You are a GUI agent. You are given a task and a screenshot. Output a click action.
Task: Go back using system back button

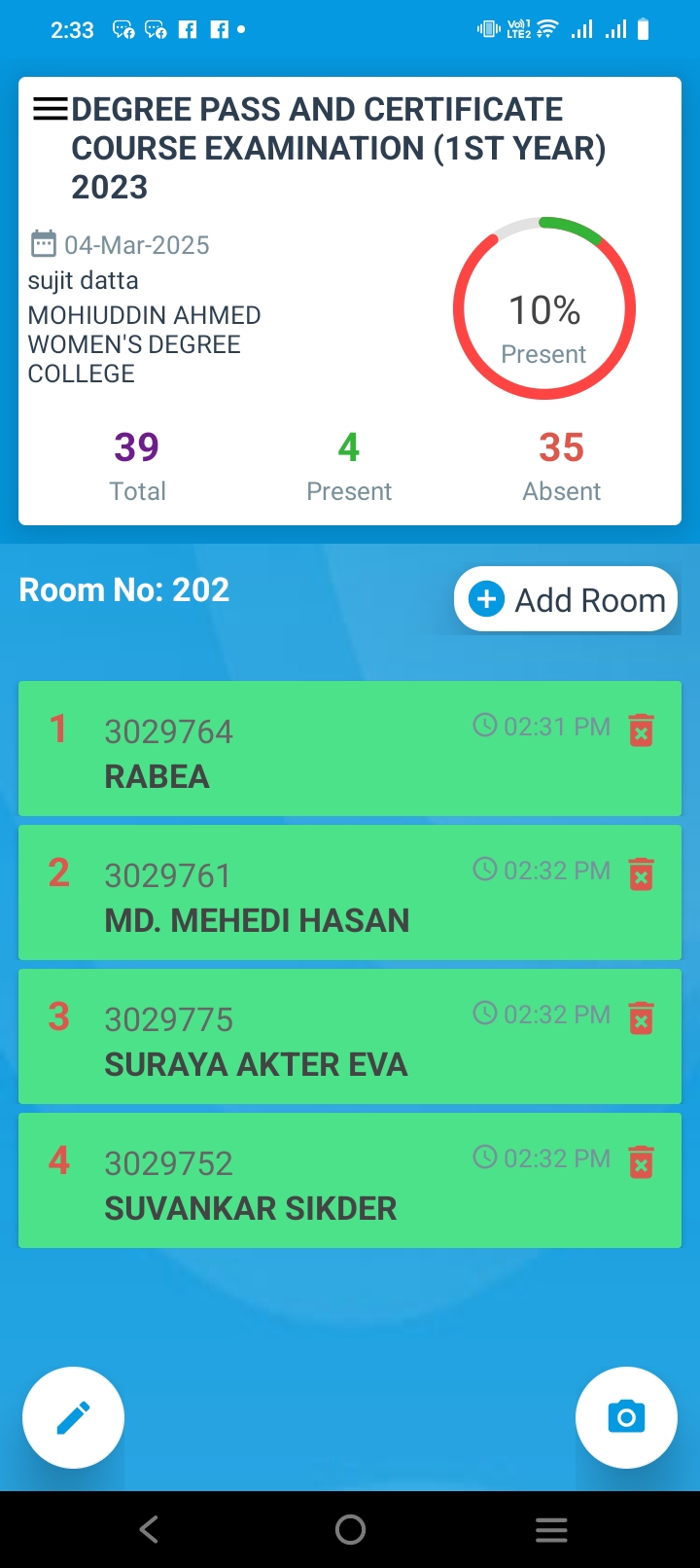click(149, 1530)
